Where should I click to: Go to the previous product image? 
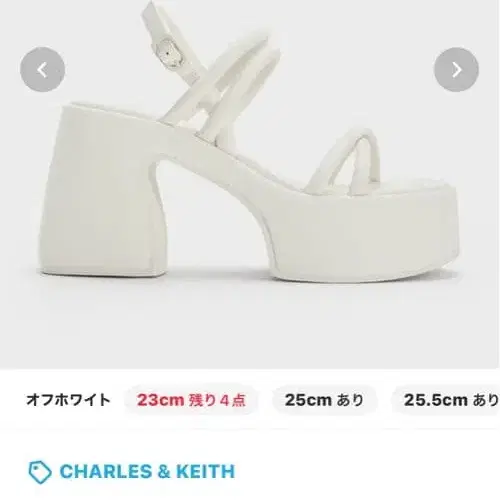[42, 70]
